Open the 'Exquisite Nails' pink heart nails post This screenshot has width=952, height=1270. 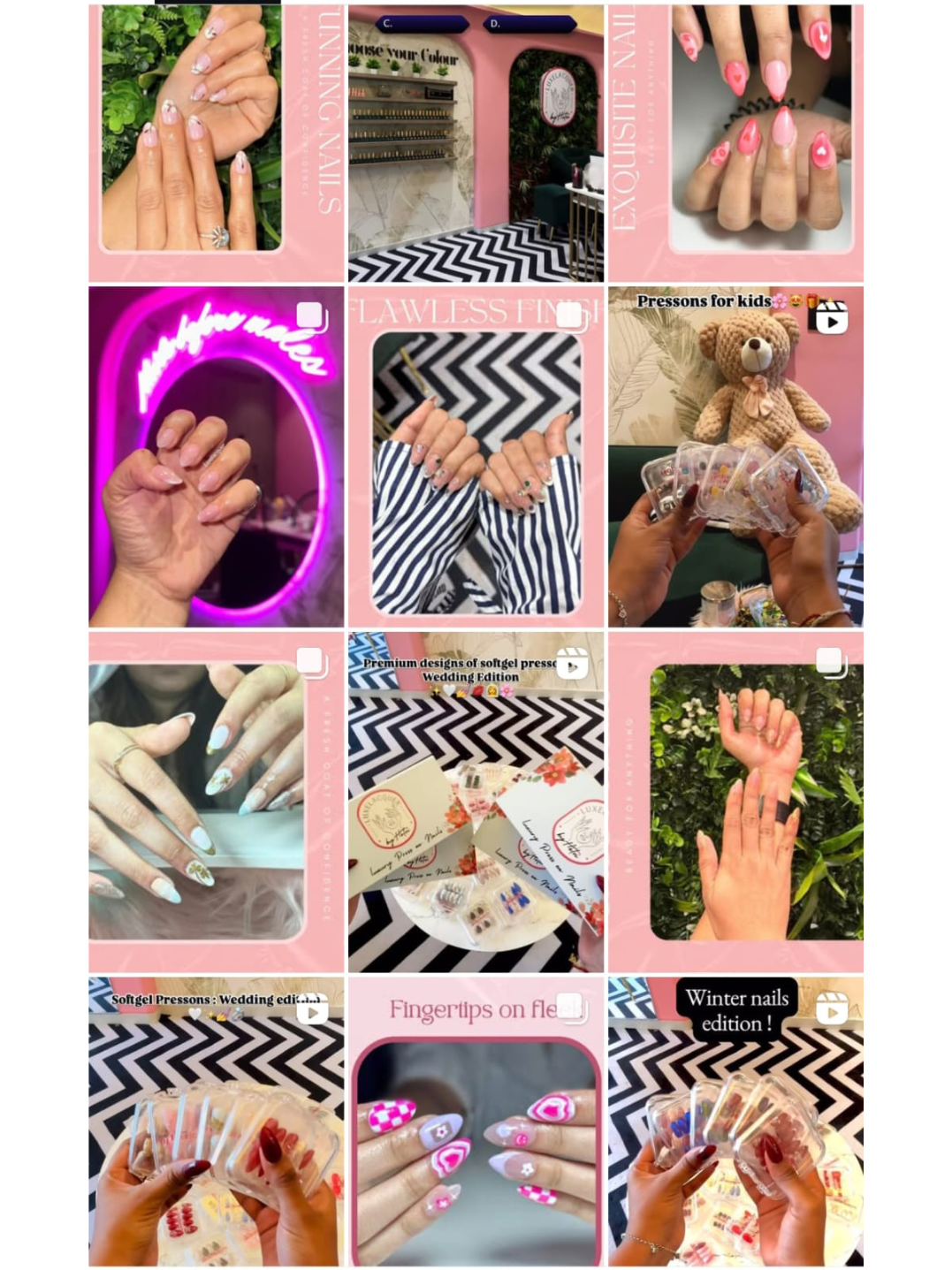735,142
